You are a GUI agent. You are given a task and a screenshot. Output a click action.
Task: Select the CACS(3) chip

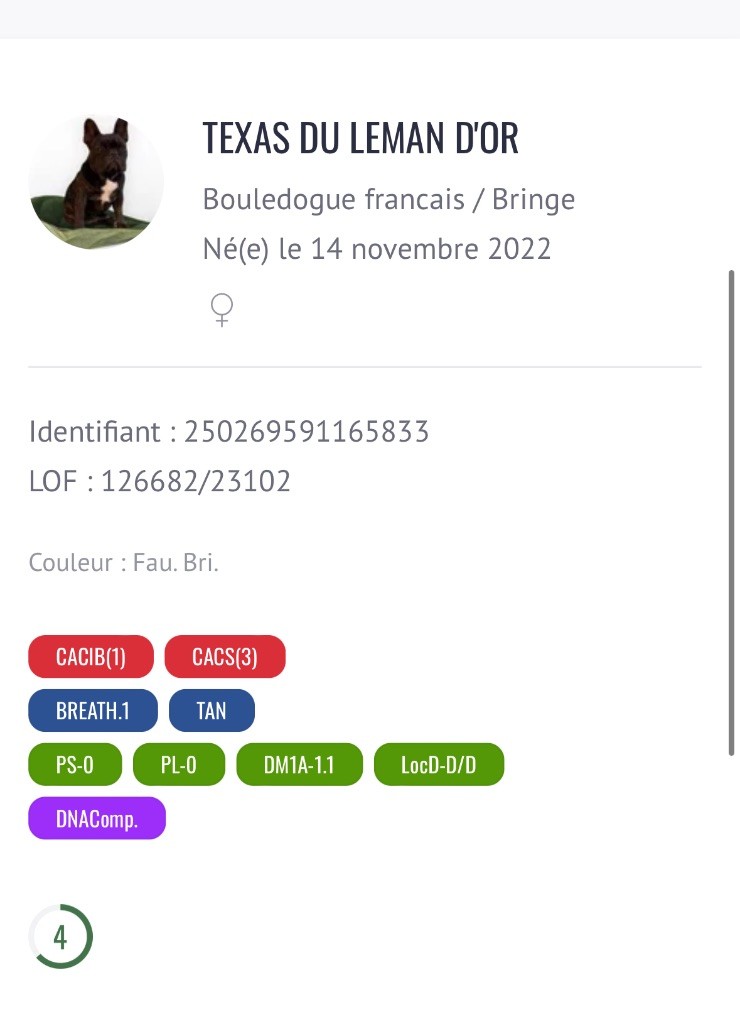click(x=225, y=657)
